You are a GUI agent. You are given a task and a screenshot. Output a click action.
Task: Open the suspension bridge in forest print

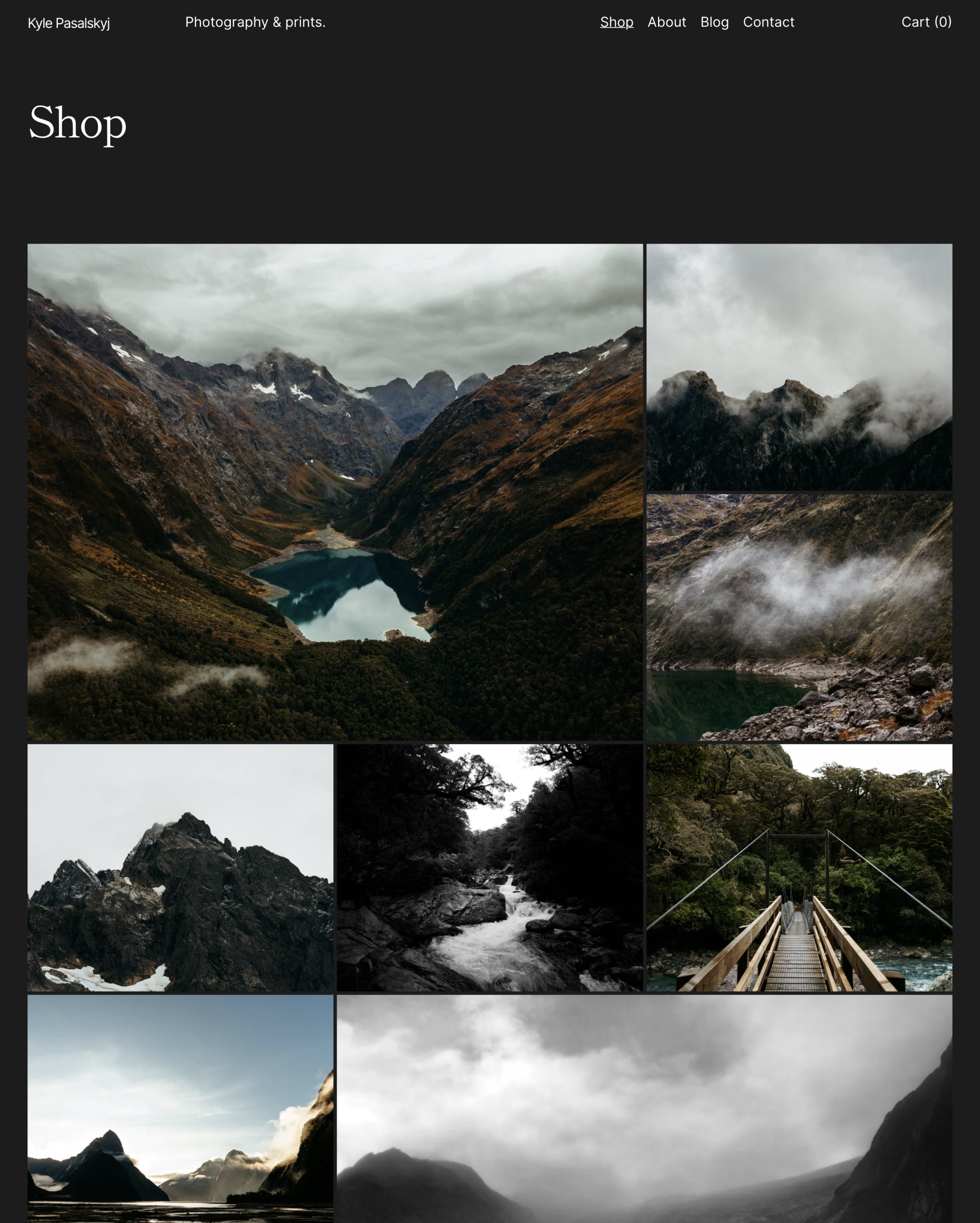(799, 867)
